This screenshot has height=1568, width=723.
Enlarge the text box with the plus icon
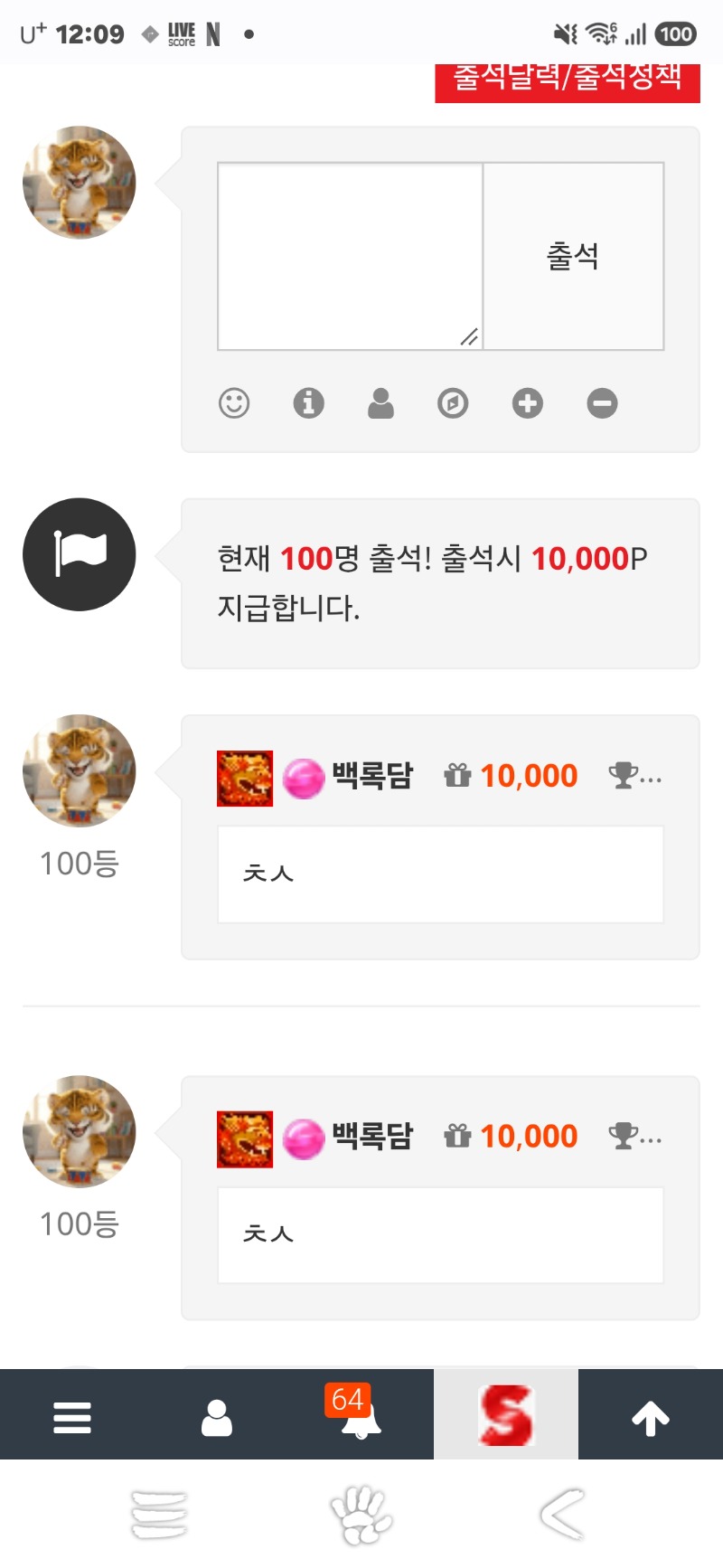pyautogui.click(x=528, y=402)
